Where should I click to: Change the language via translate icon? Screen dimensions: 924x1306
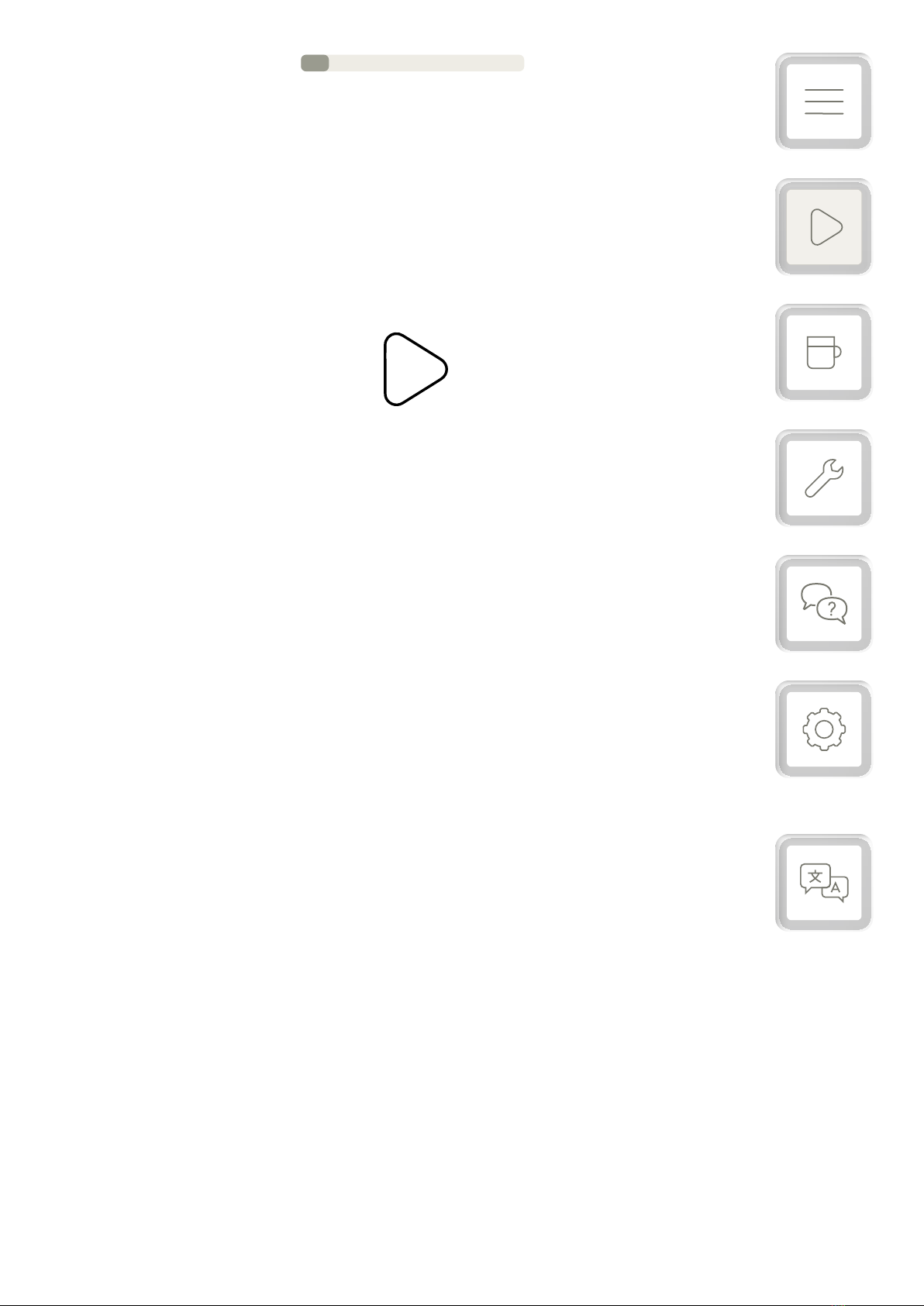coord(823,883)
